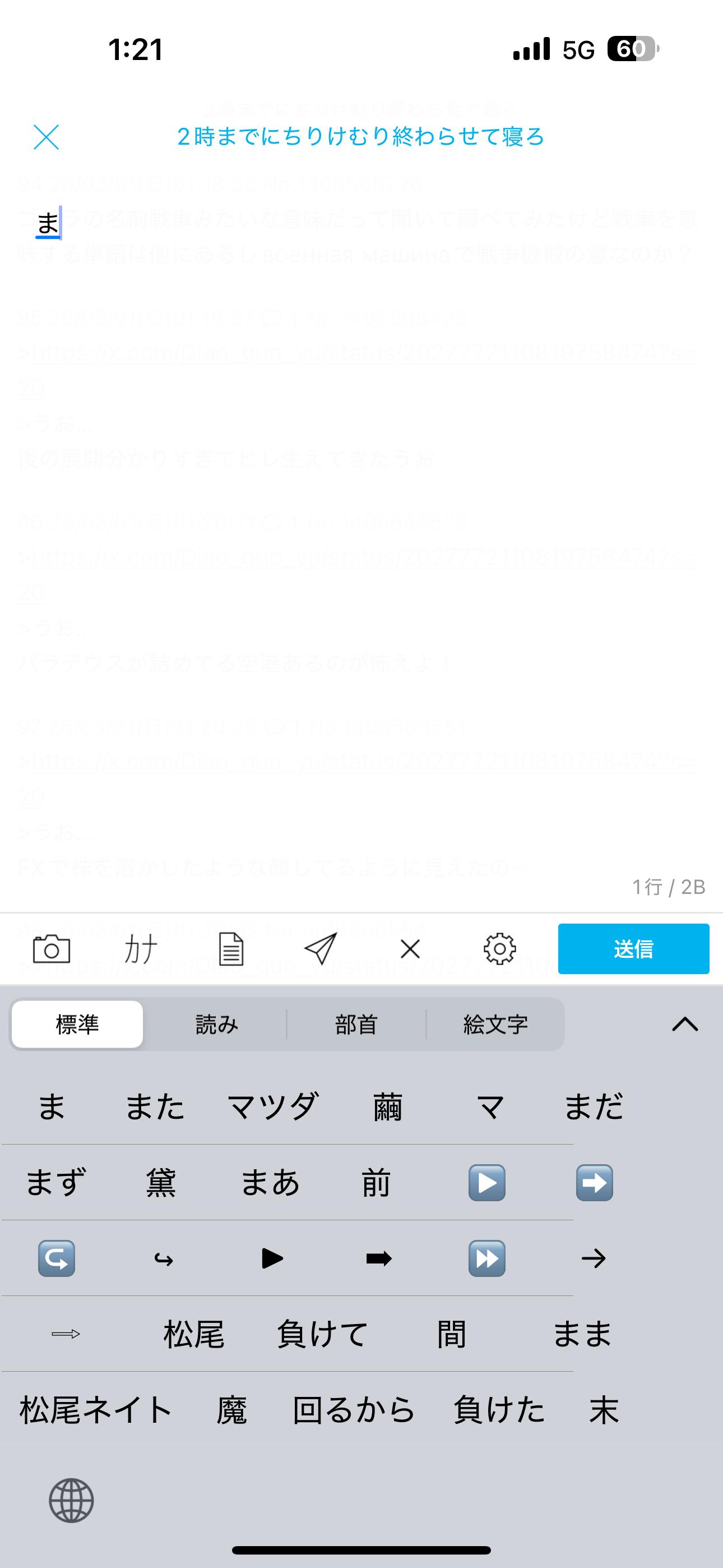The height and width of the screenshot is (1568, 723).
Task: Choose the candidate また
Action: tap(155, 1106)
